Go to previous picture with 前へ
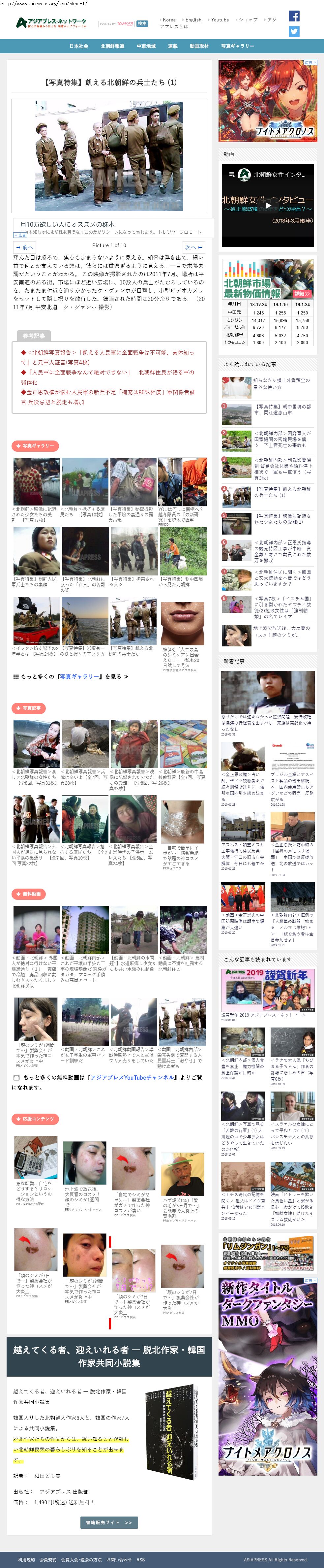This screenshot has height=1568, width=324. pyautogui.click(x=24, y=247)
